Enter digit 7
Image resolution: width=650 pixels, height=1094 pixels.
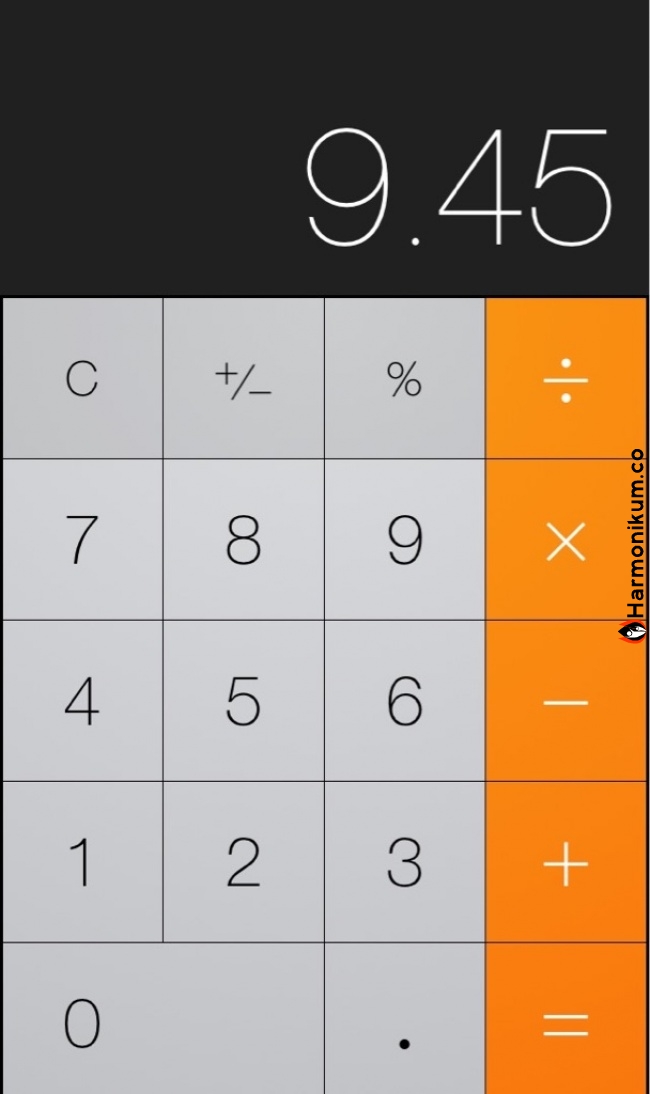coord(82,539)
